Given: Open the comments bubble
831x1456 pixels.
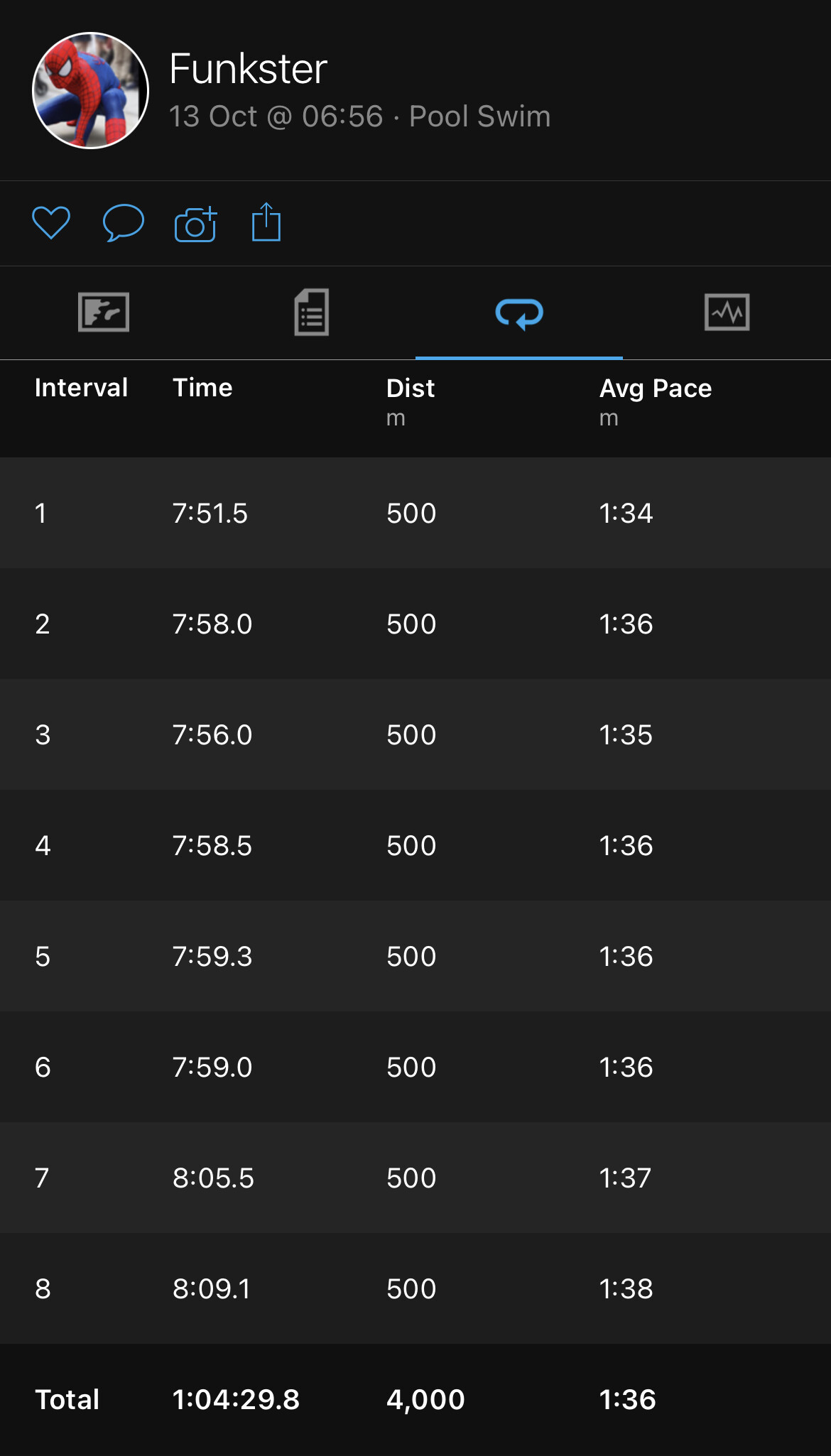Looking at the screenshot, I should coord(124,223).
